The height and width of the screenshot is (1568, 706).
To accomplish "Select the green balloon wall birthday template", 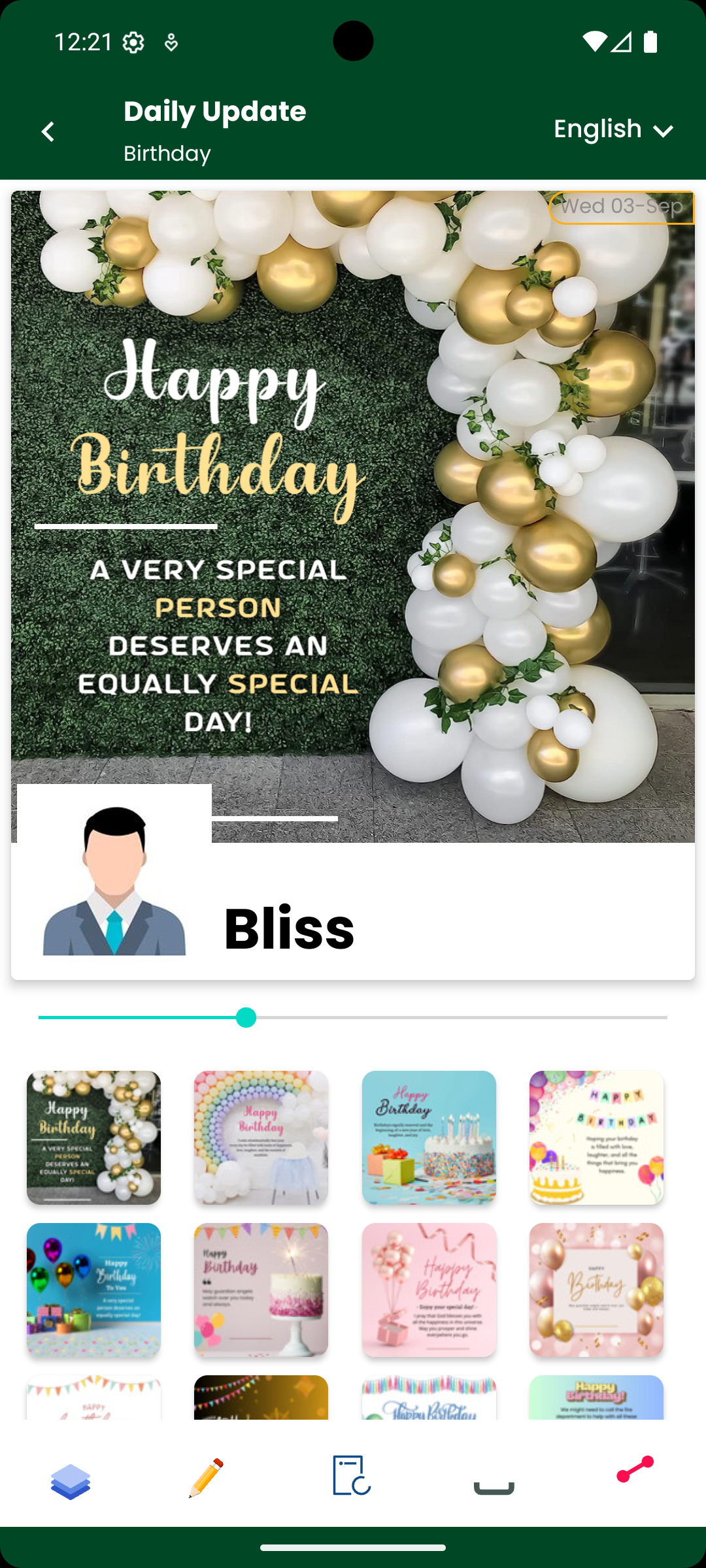I will [93, 1137].
